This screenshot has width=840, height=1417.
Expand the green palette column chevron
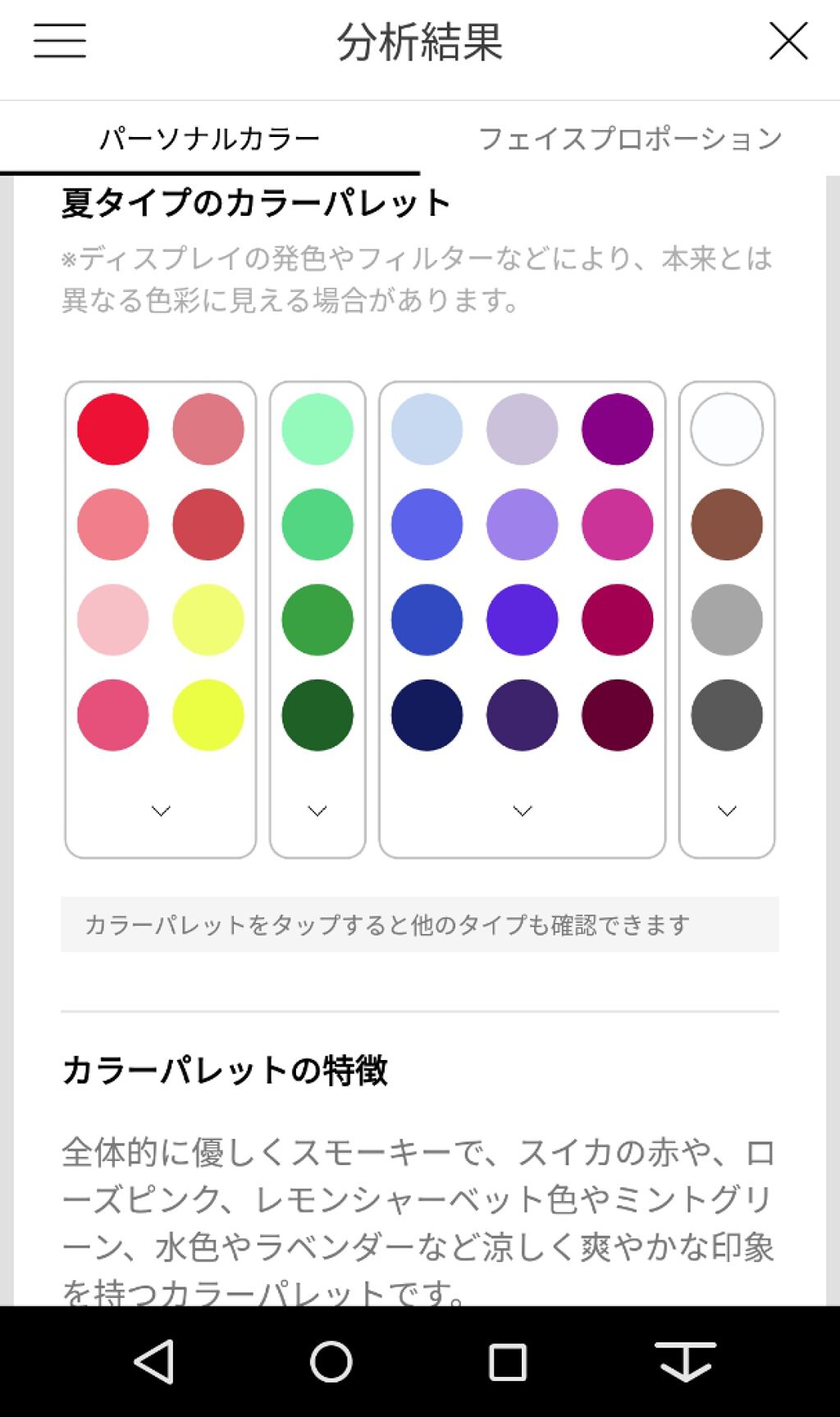(316, 811)
